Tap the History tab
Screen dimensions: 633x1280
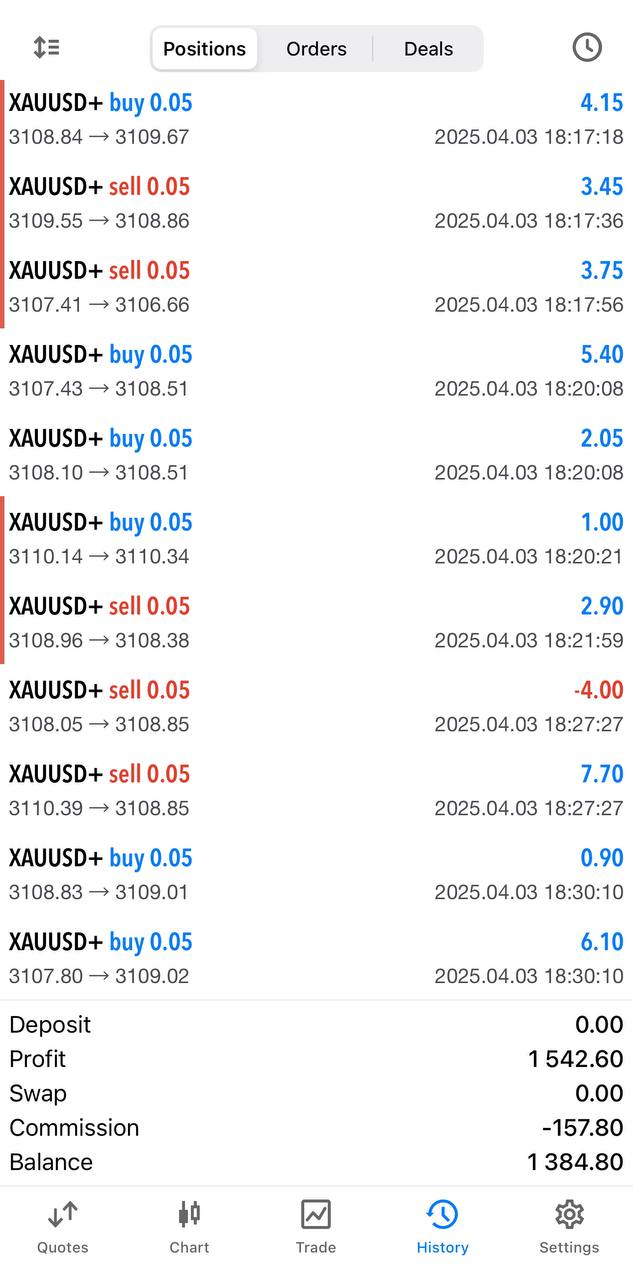pyautogui.click(x=442, y=1227)
